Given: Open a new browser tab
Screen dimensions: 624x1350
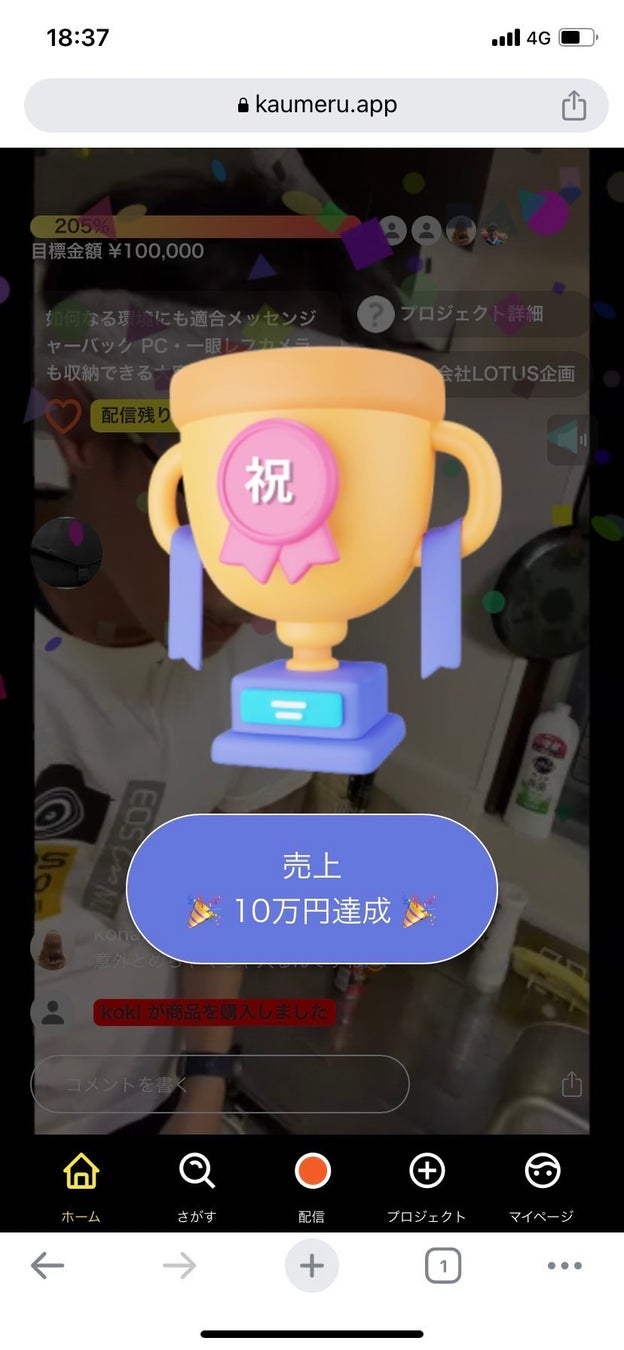Looking at the screenshot, I should pos(312,1266).
